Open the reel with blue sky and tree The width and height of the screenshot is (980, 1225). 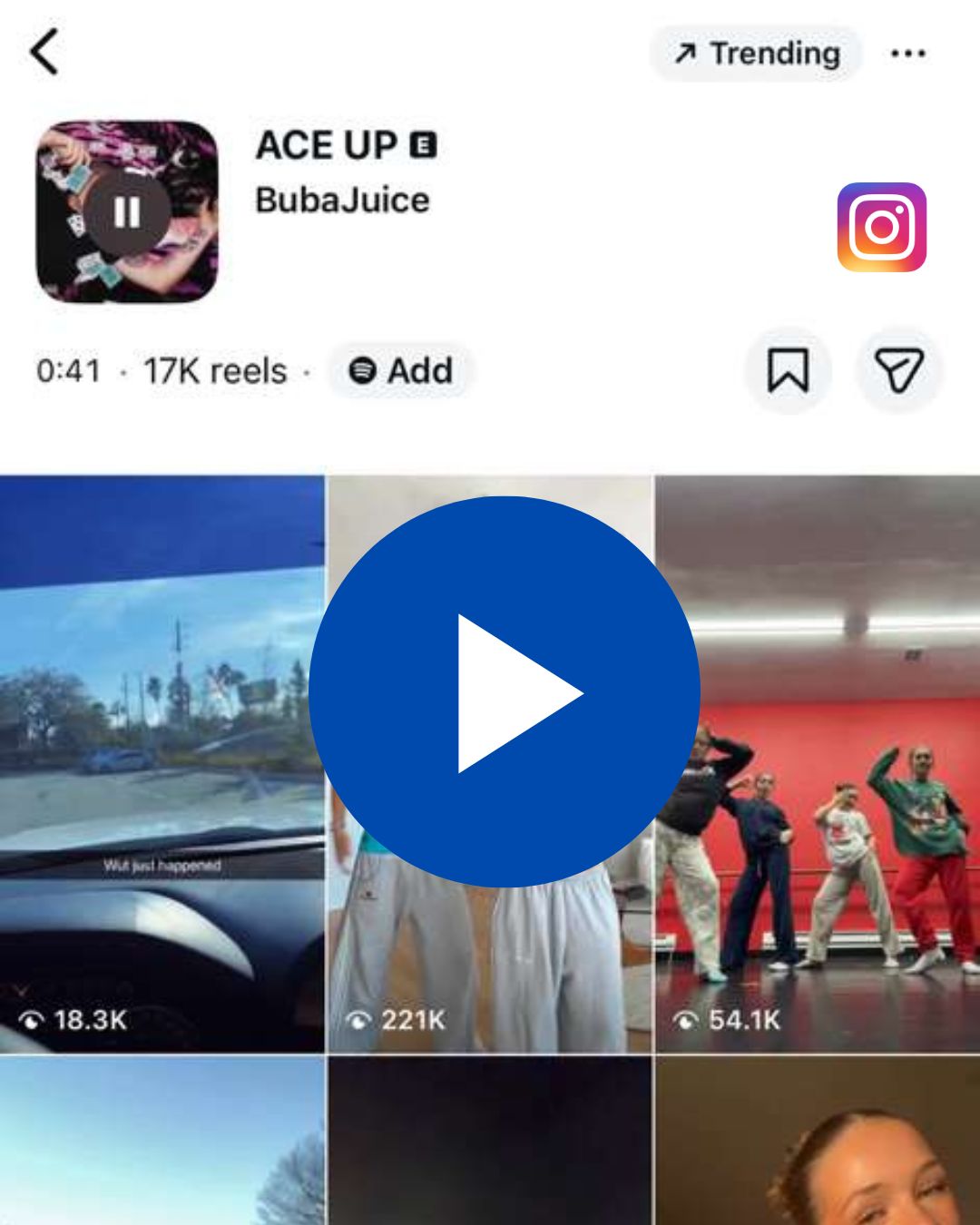pos(162,1143)
